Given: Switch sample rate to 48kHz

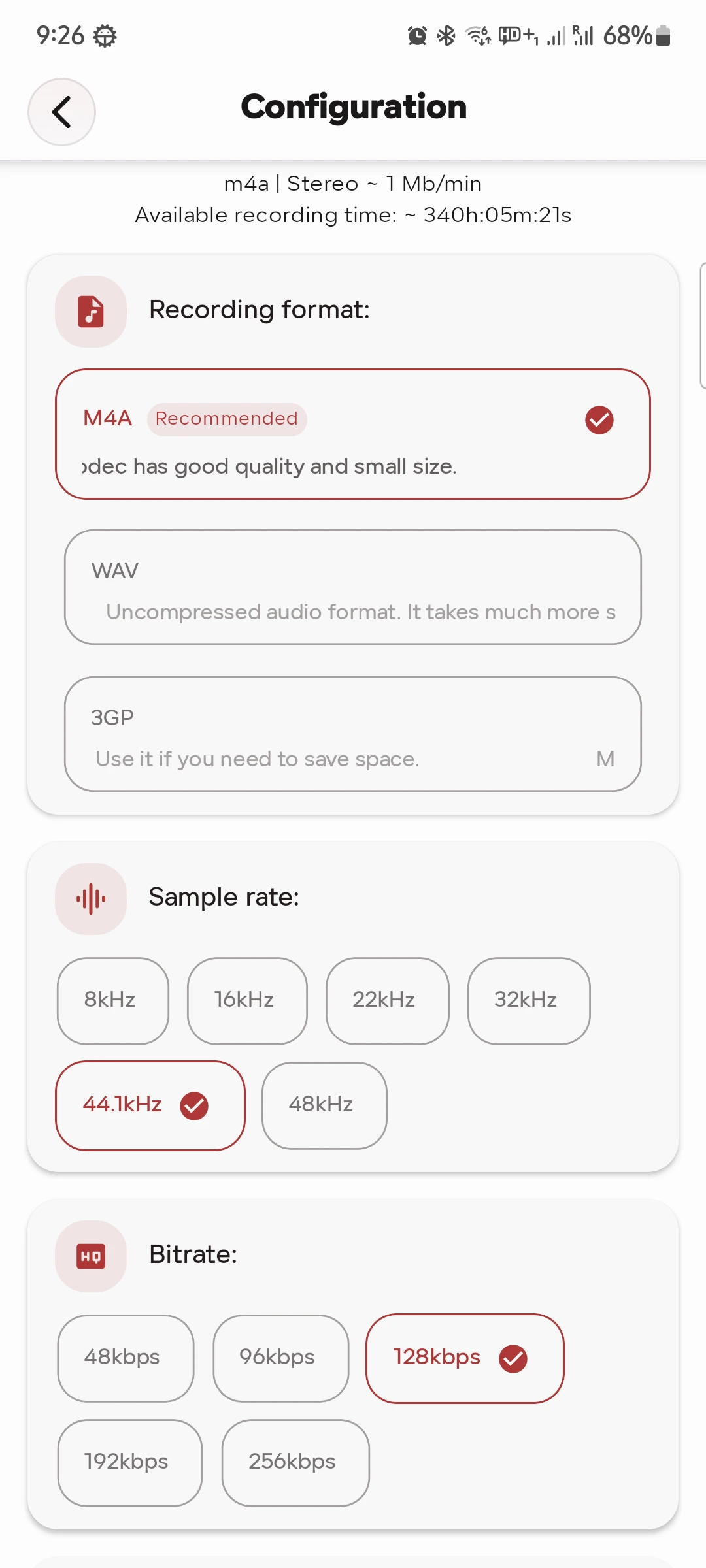Looking at the screenshot, I should pos(324,1105).
